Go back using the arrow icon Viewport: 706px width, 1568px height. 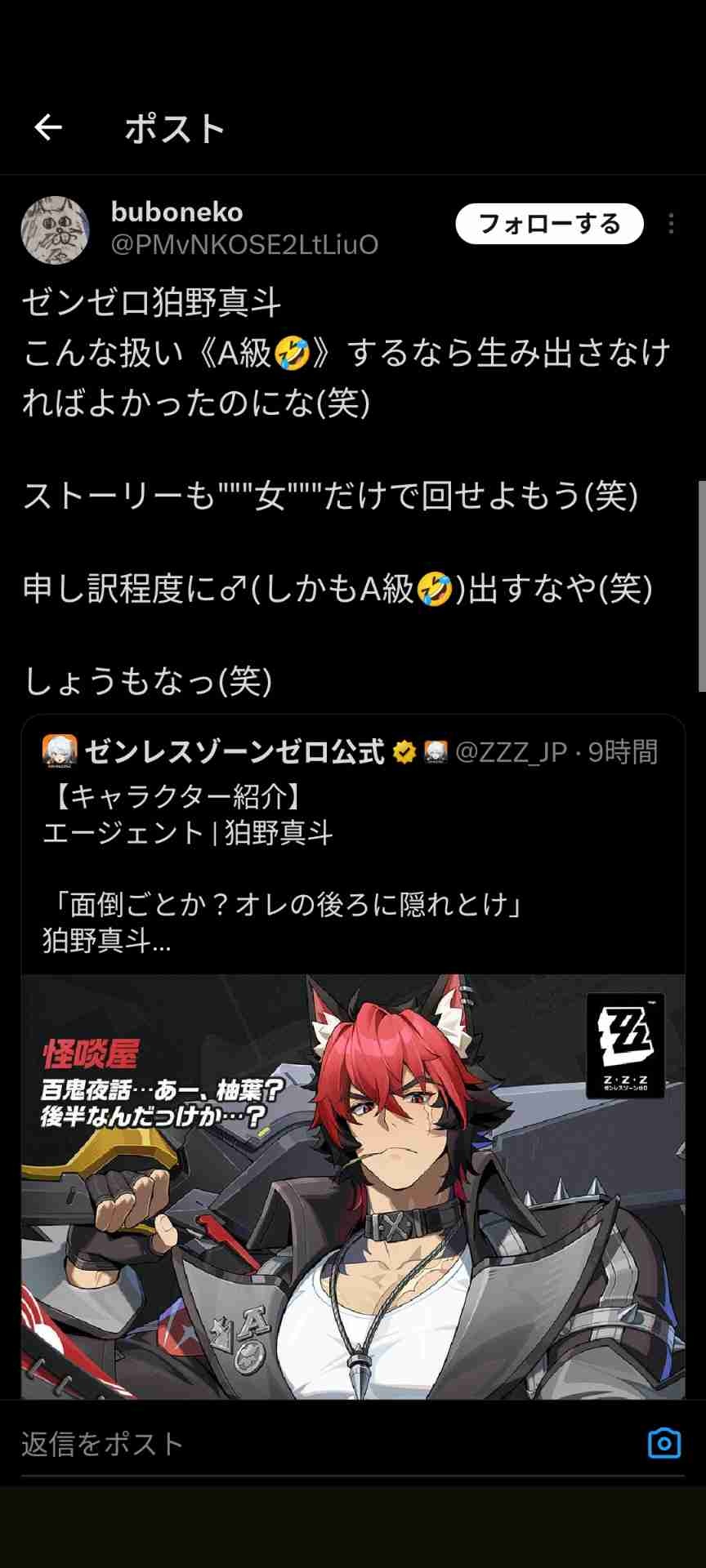tap(48, 127)
